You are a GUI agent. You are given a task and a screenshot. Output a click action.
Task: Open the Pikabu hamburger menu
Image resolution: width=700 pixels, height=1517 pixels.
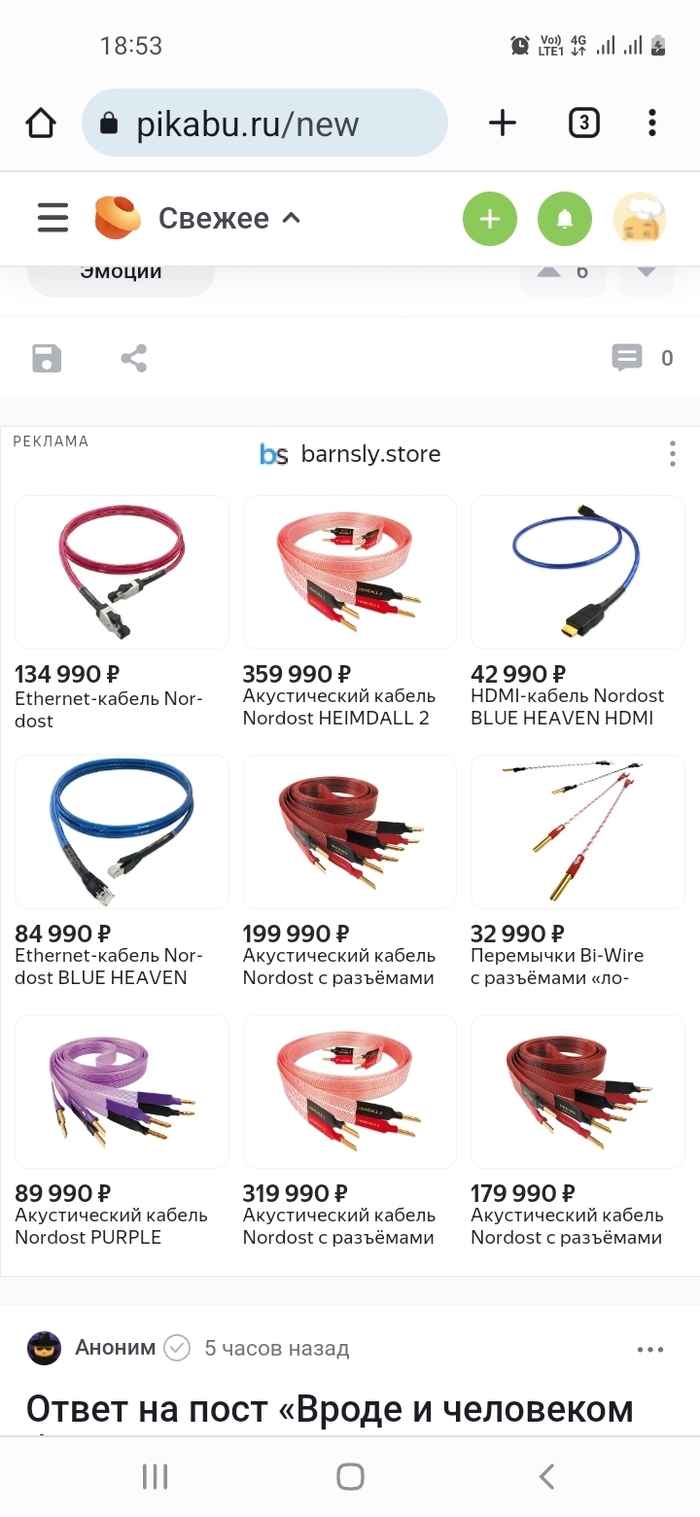53,218
